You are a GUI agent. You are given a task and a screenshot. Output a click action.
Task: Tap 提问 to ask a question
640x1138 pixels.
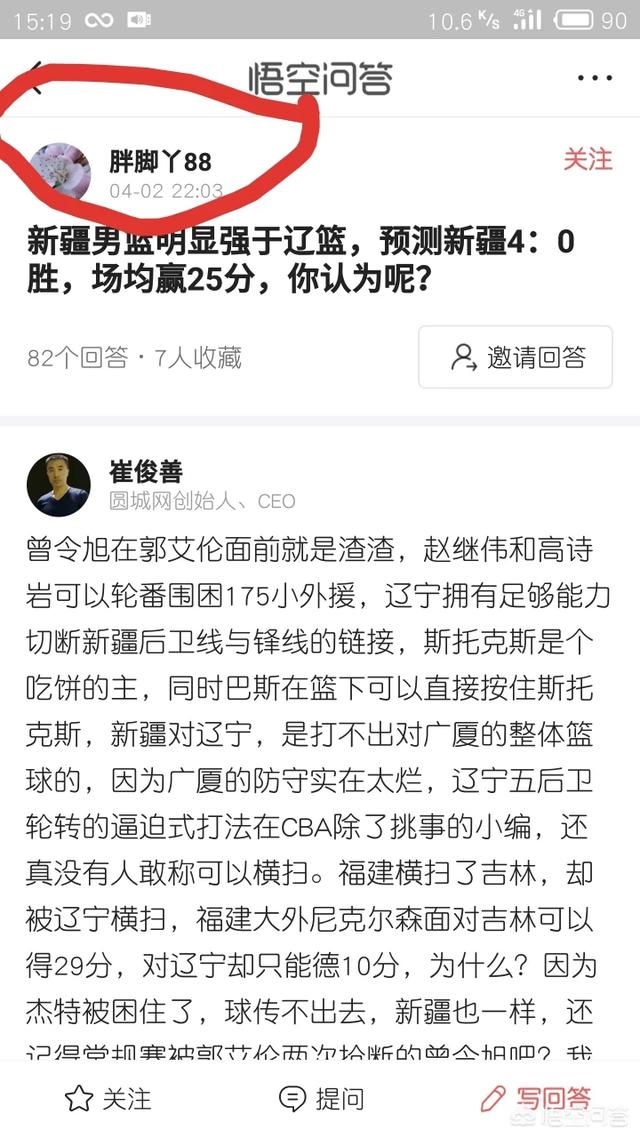tap(320, 1099)
